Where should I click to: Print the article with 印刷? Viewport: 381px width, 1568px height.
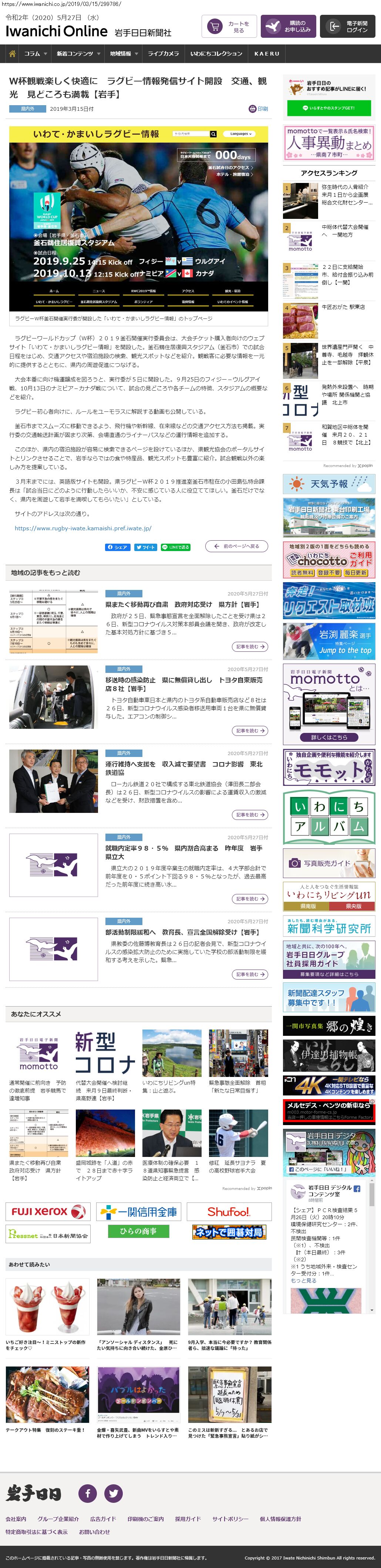[258, 109]
